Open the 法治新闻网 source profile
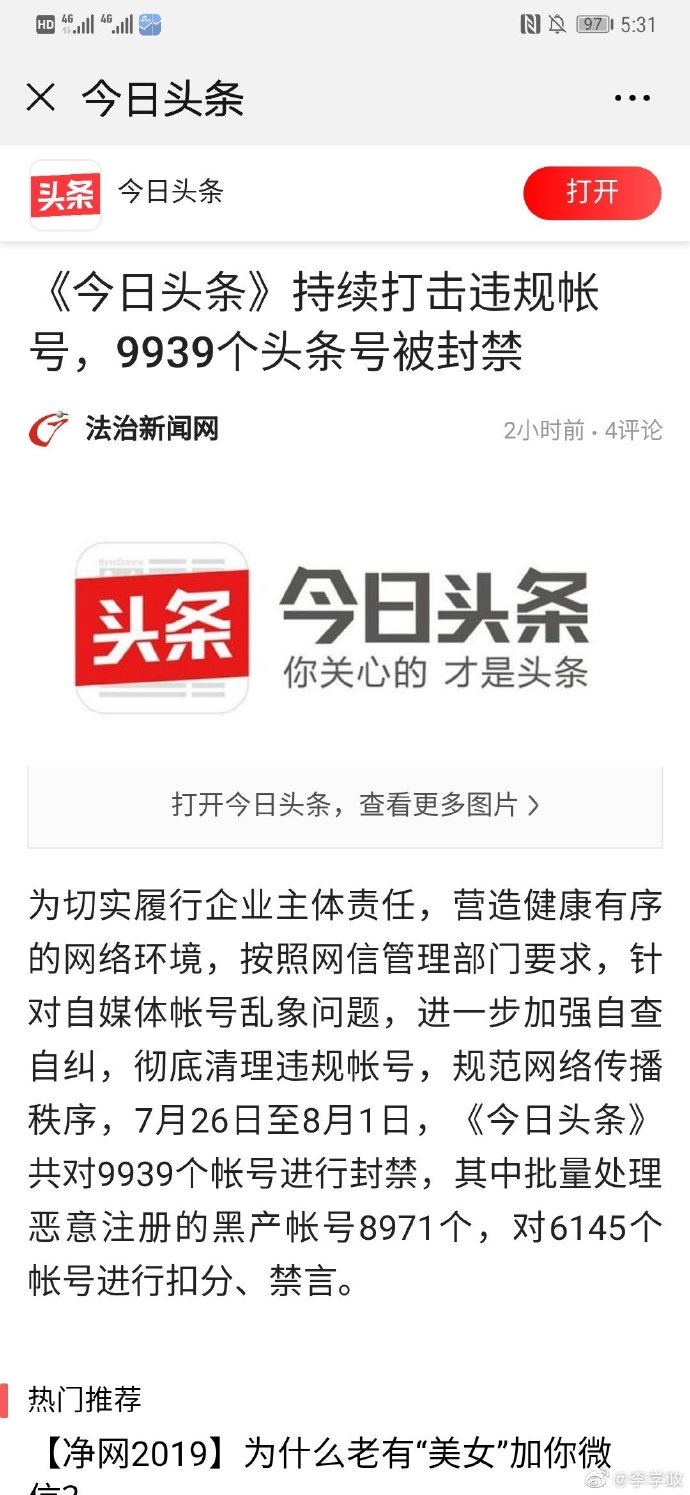The width and height of the screenshot is (690, 1495). tap(150, 430)
